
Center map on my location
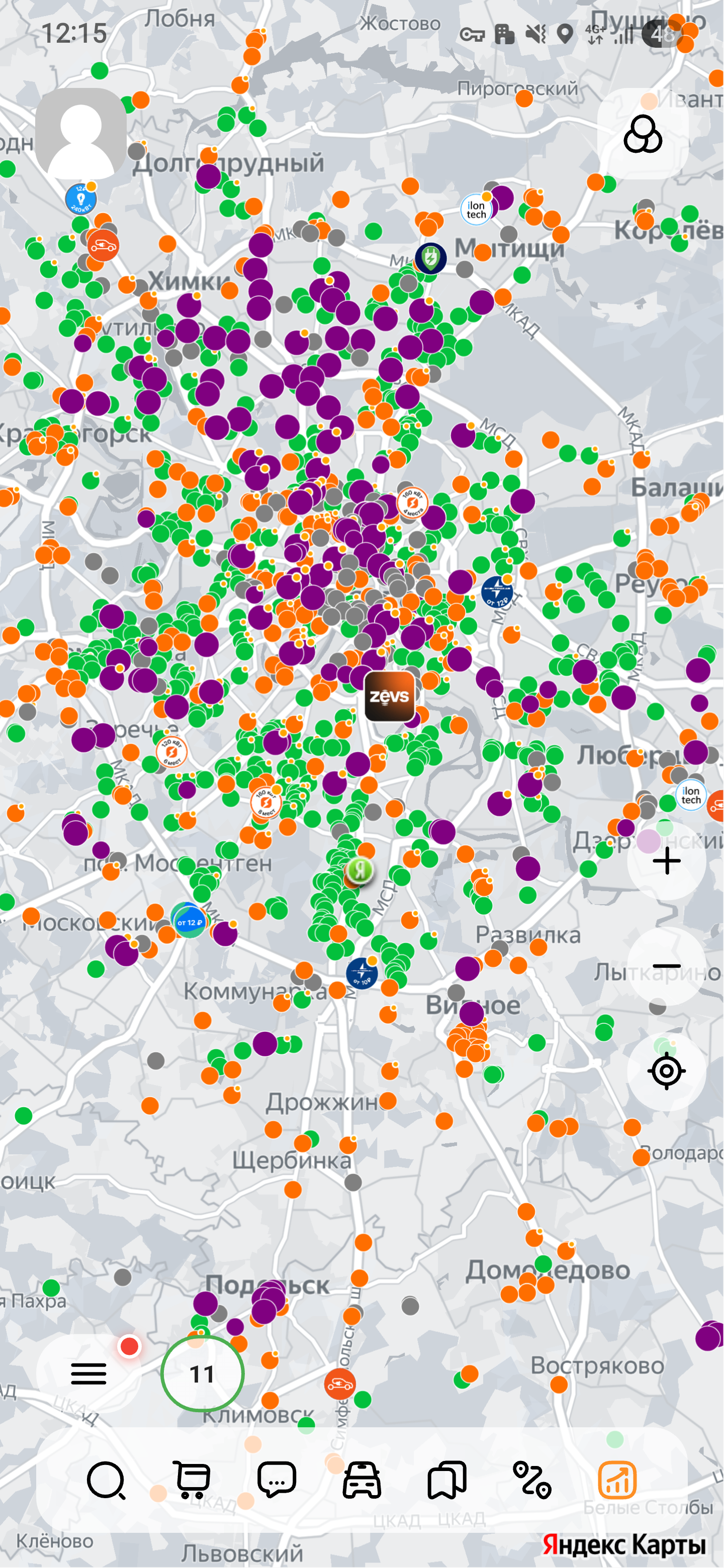tap(666, 1070)
